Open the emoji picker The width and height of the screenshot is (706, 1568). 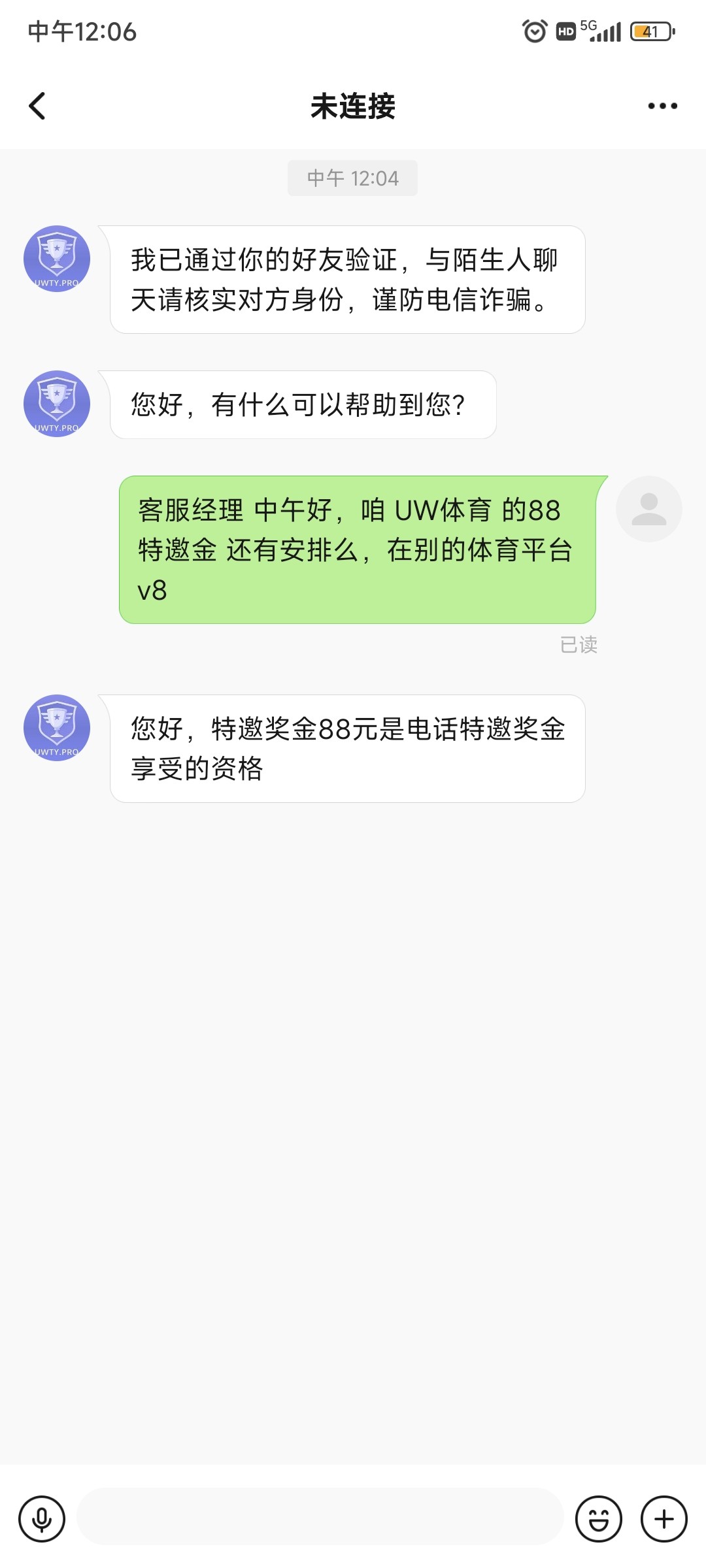[x=598, y=1519]
